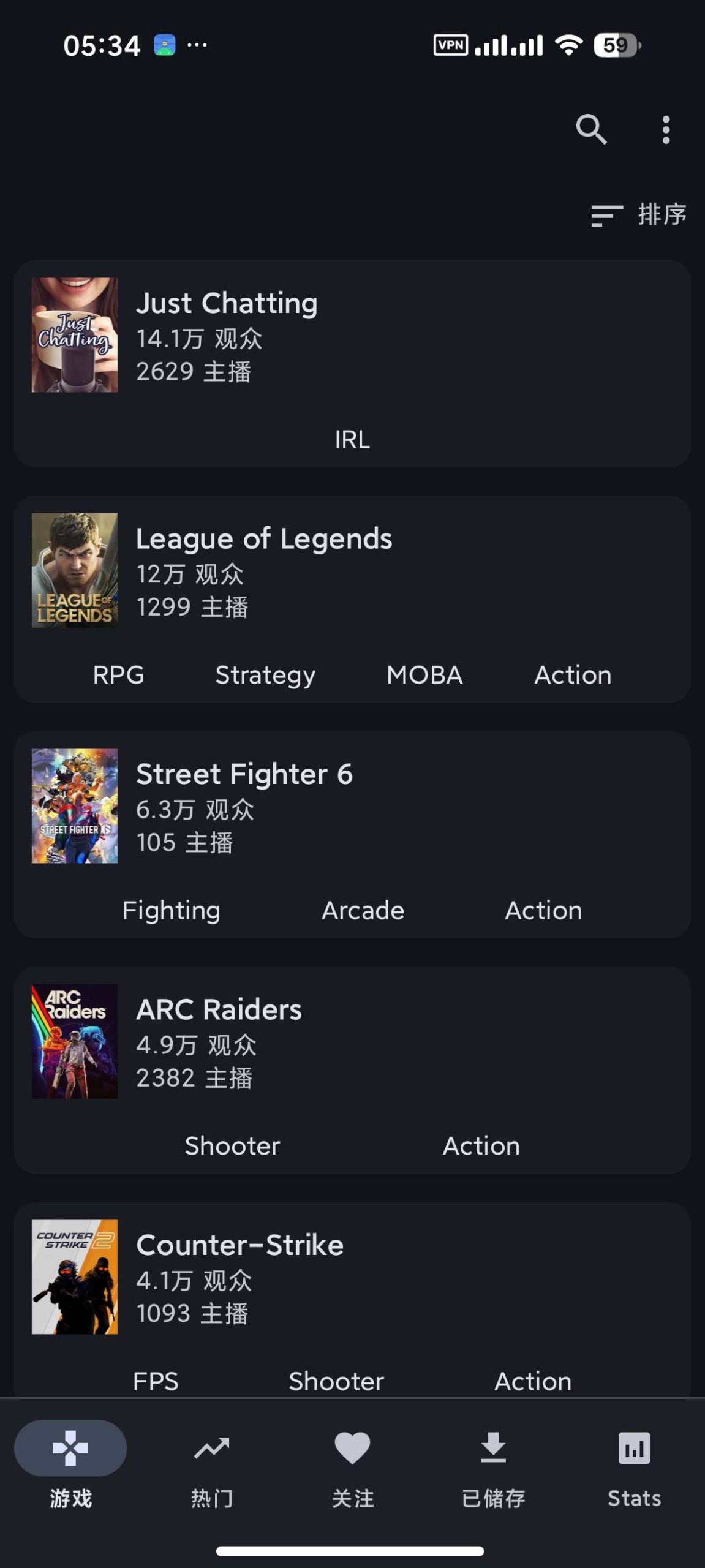Open the FPS tag under Counter-Strike
The height and width of the screenshot is (1568, 705).
coord(156,1381)
